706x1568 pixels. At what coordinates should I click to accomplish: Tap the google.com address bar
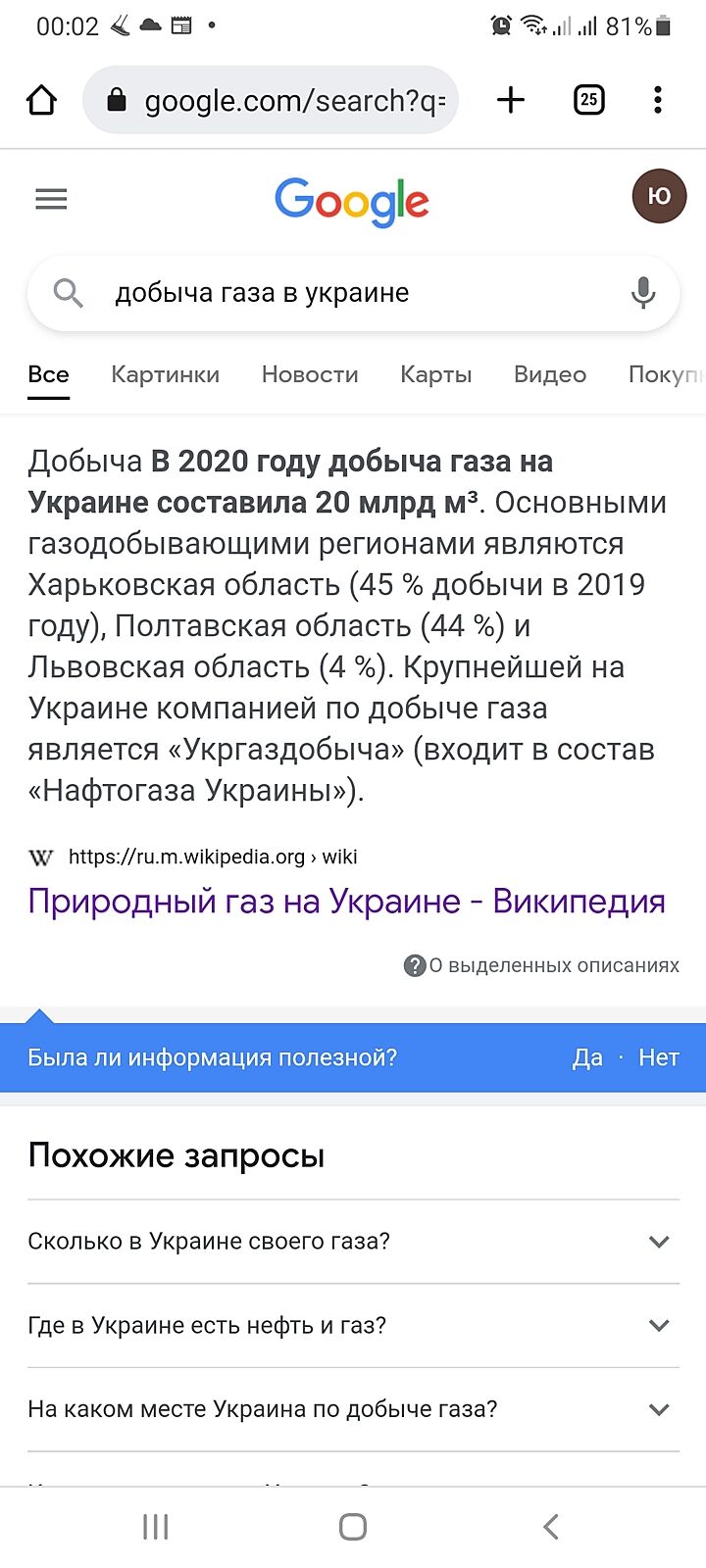point(284,100)
